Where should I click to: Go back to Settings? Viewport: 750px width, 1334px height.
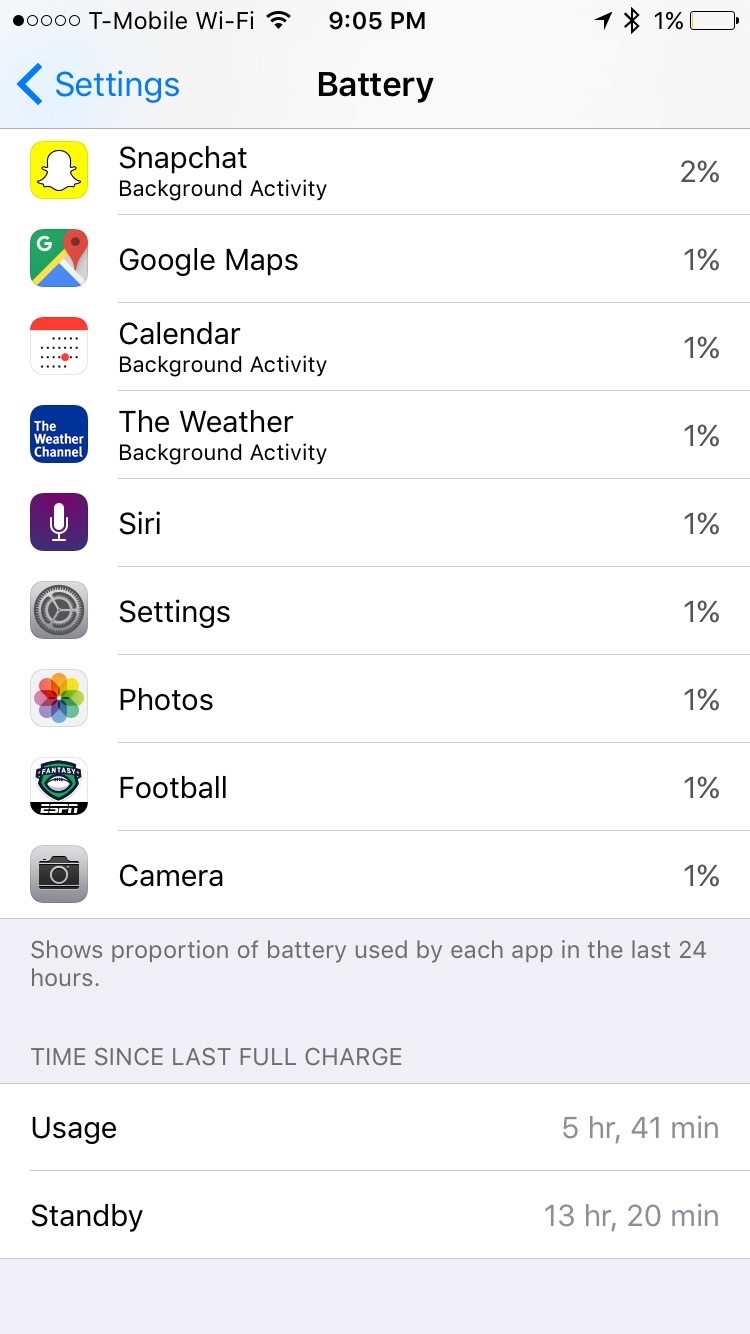98,85
